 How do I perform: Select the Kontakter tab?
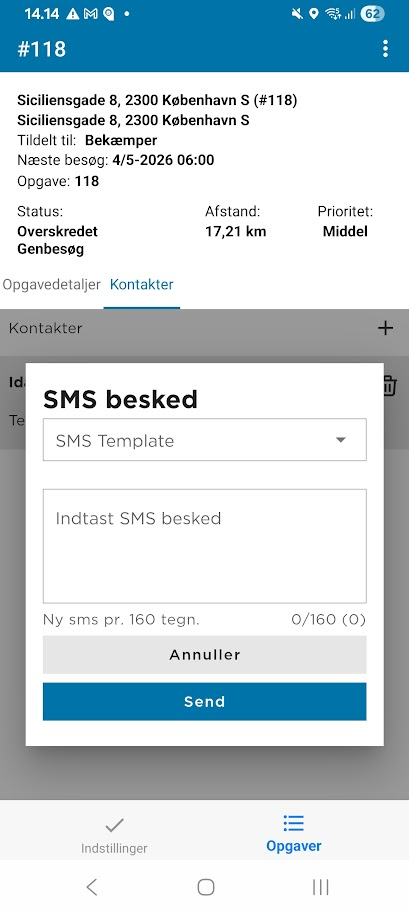[142, 285]
